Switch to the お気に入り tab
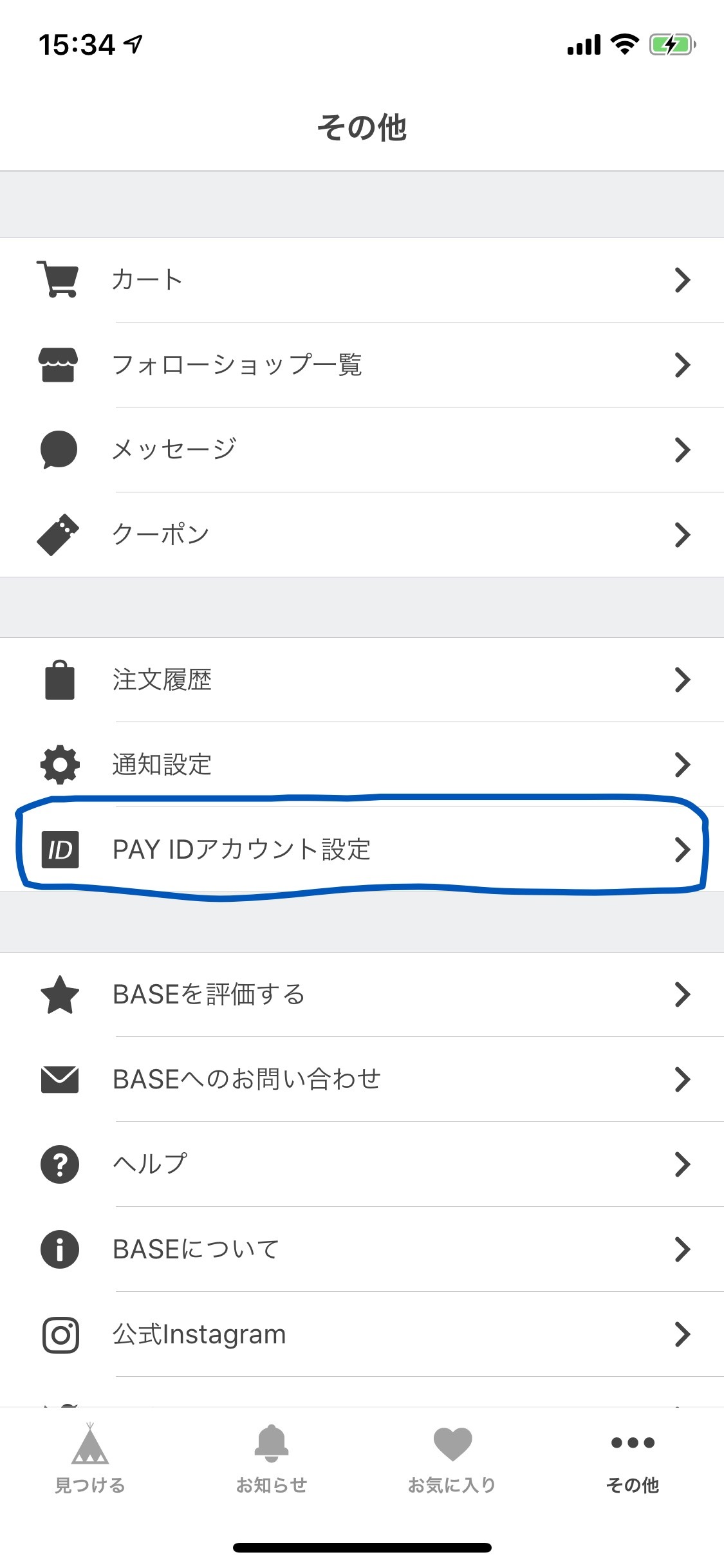Viewport: 724px width, 1568px height. pyautogui.click(x=452, y=1459)
